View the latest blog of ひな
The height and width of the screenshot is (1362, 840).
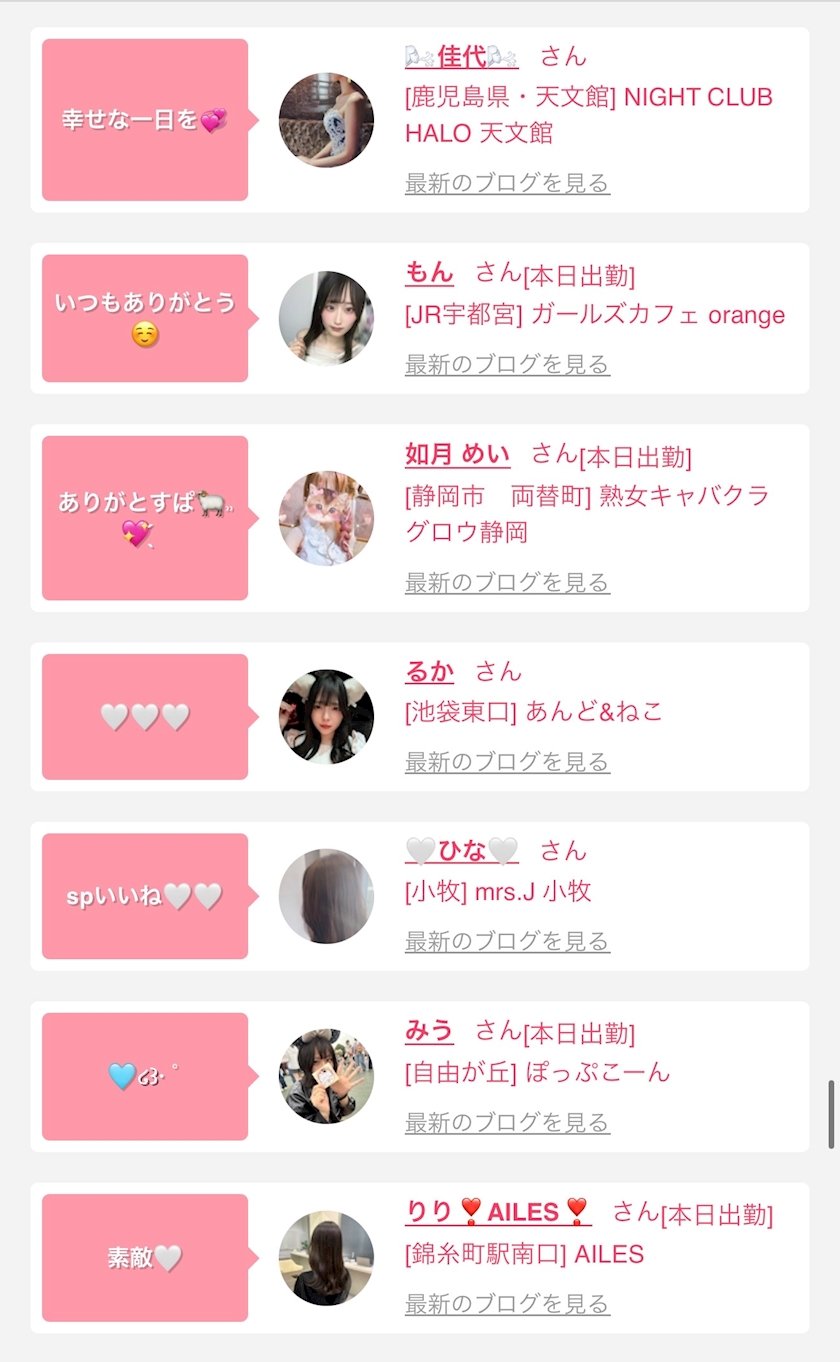click(x=507, y=941)
